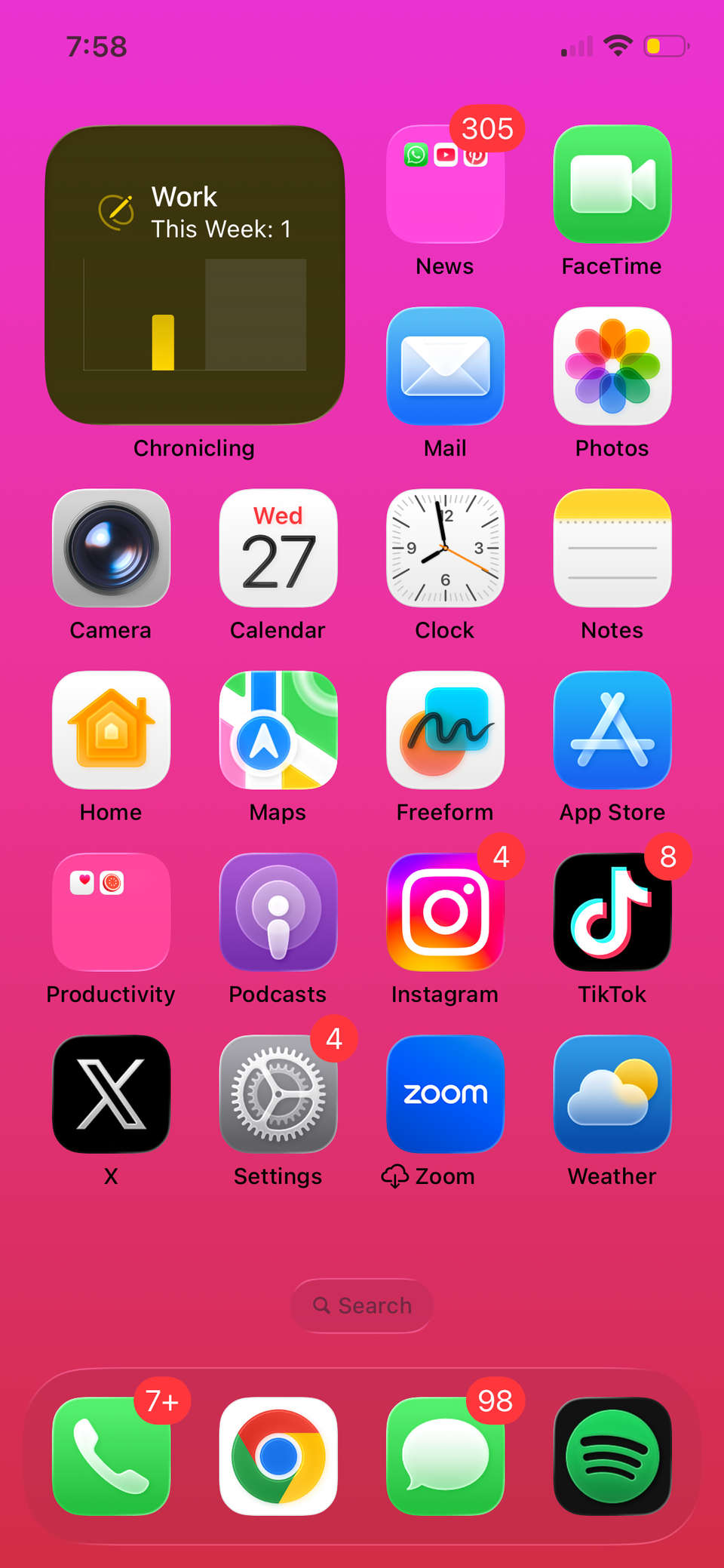Open Settings with 4 notifications

tap(278, 1094)
